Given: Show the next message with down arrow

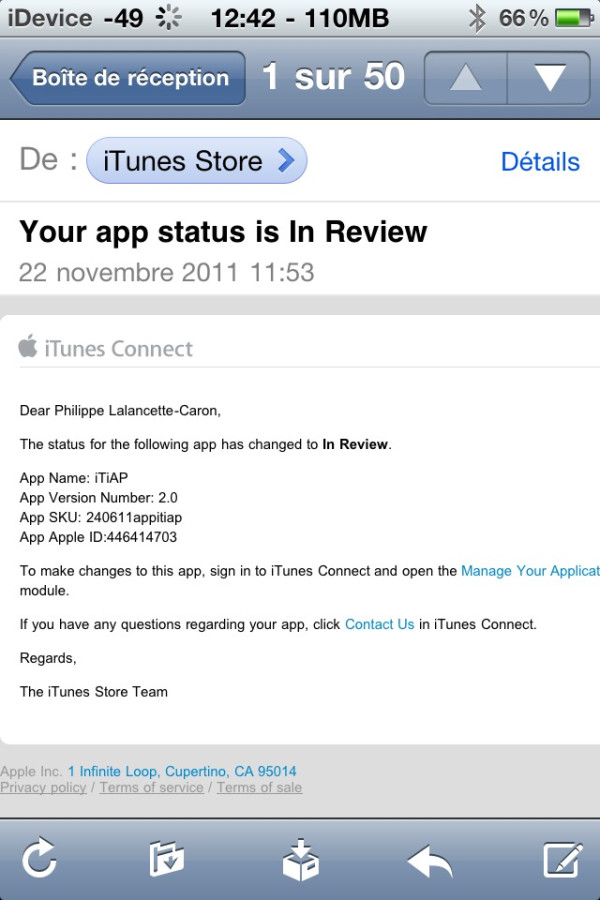Looking at the screenshot, I should pyautogui.click(x=549, y=78).
